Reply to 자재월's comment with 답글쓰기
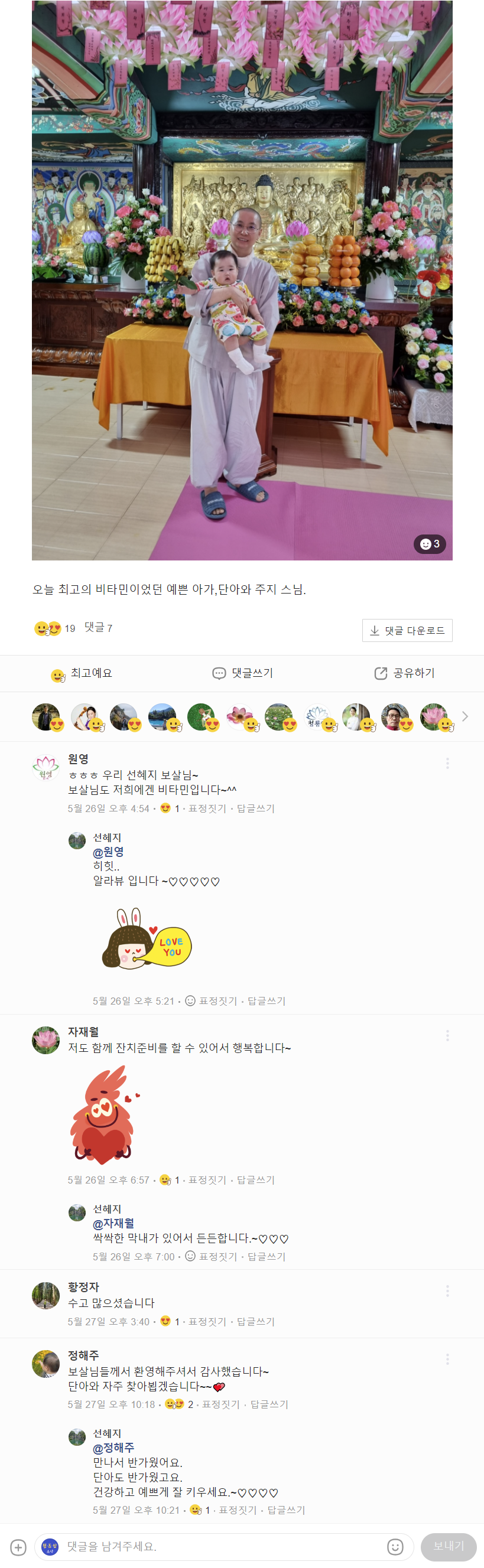This screenshot has height=1568, width=484. pos(256,1179)
